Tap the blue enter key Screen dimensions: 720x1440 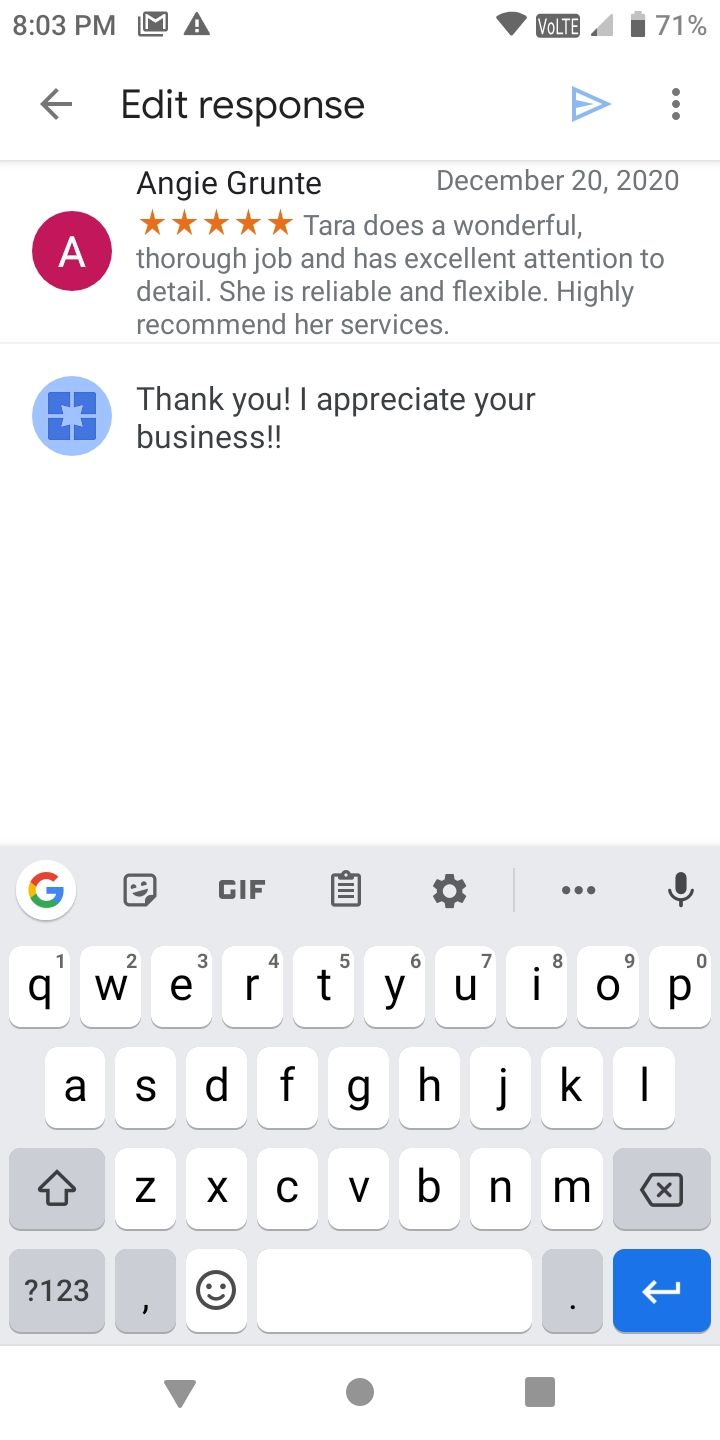click(661, 1290)
